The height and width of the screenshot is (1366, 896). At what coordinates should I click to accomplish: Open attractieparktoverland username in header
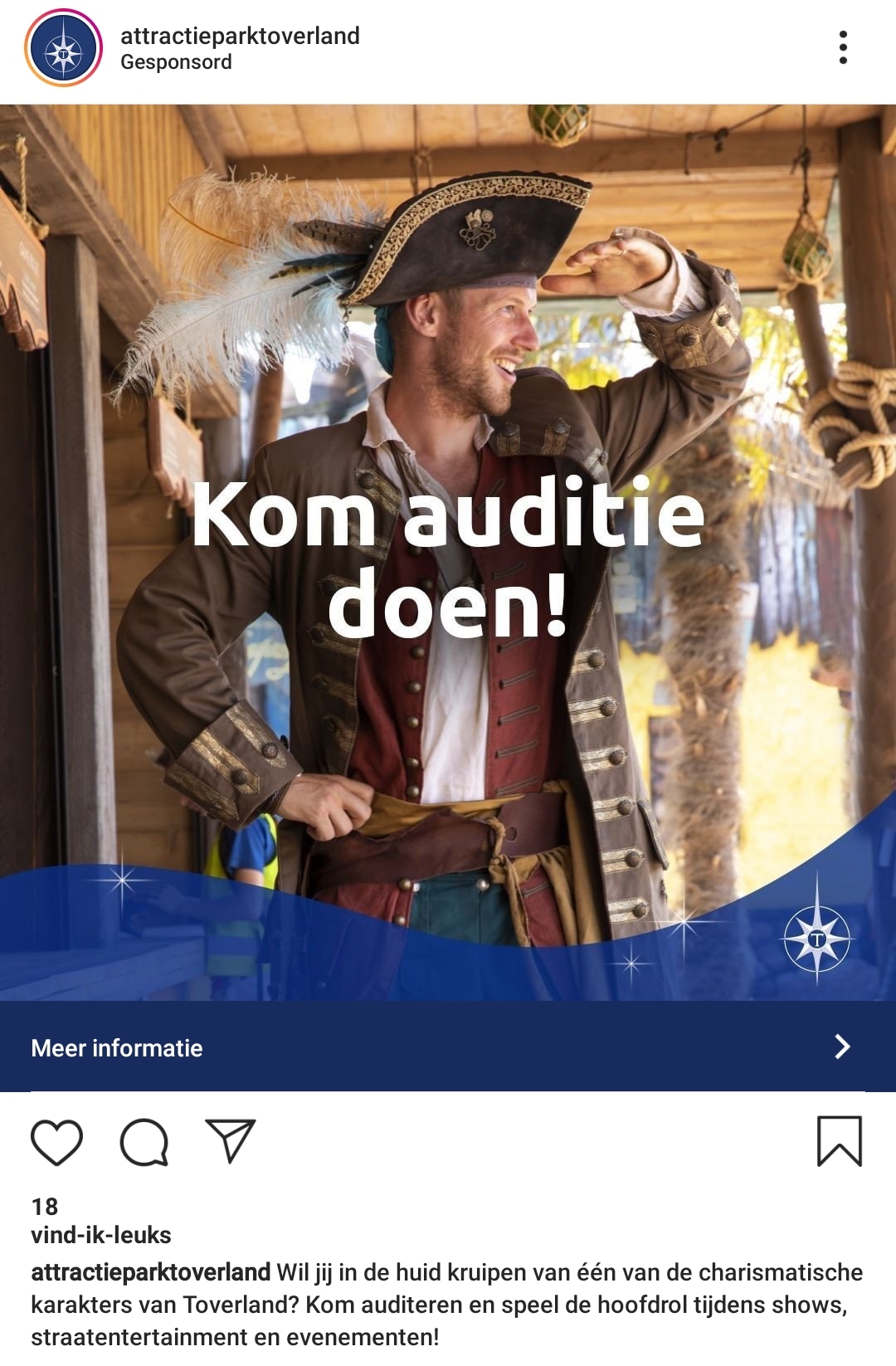click(x=240, y=36)
